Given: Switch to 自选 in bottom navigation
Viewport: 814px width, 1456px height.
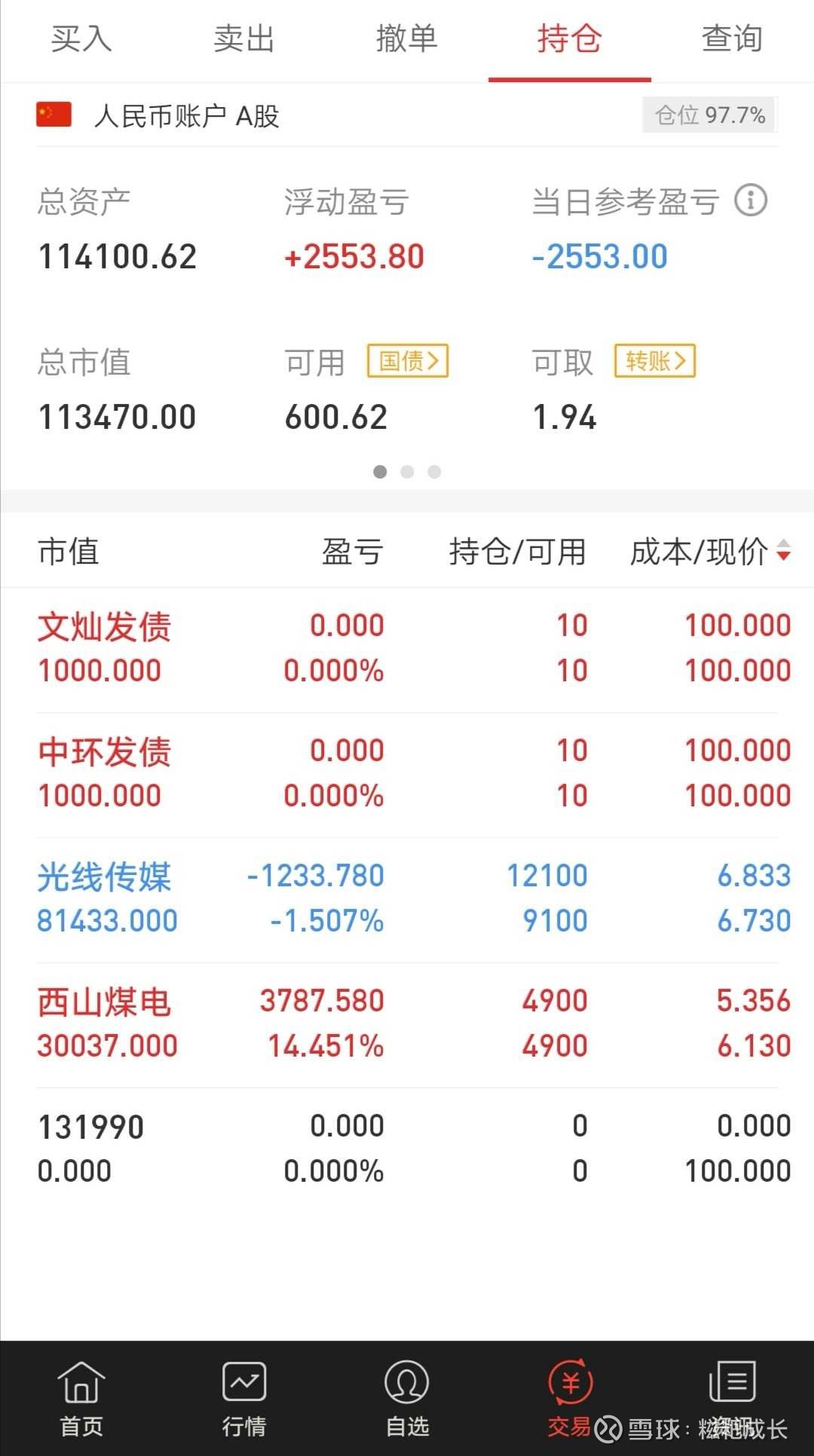Looking at the screenshot, I should pyautogui.click(x=407, y=1399).
